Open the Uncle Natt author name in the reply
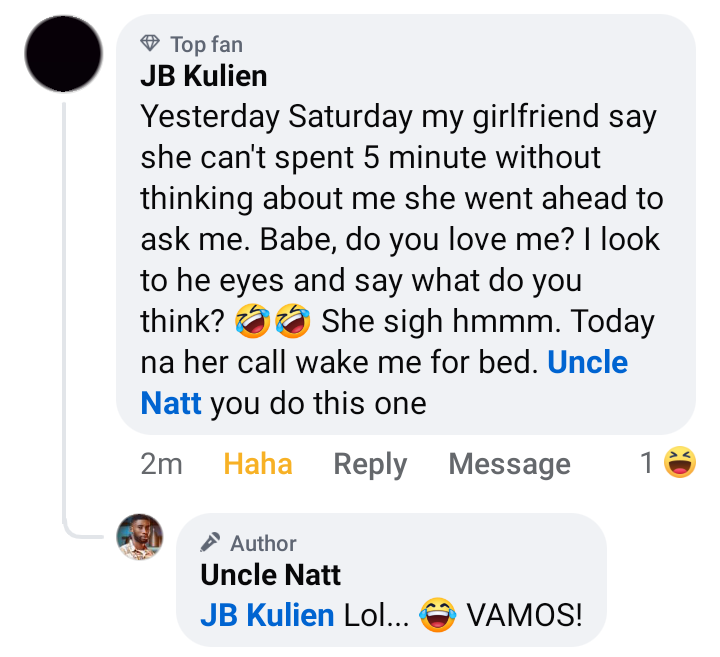The image size is (720, 657). coord(270,575)
